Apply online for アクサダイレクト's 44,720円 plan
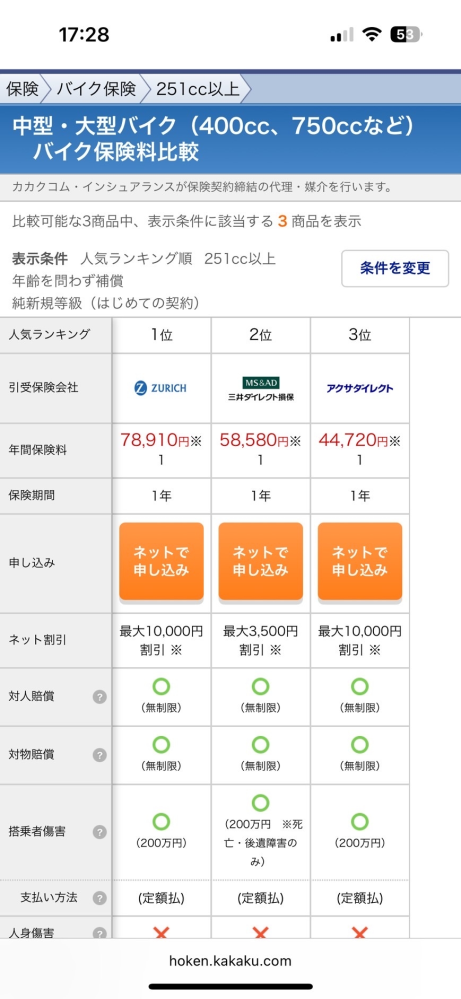461x999 pixels. click(x=360, y=561)
